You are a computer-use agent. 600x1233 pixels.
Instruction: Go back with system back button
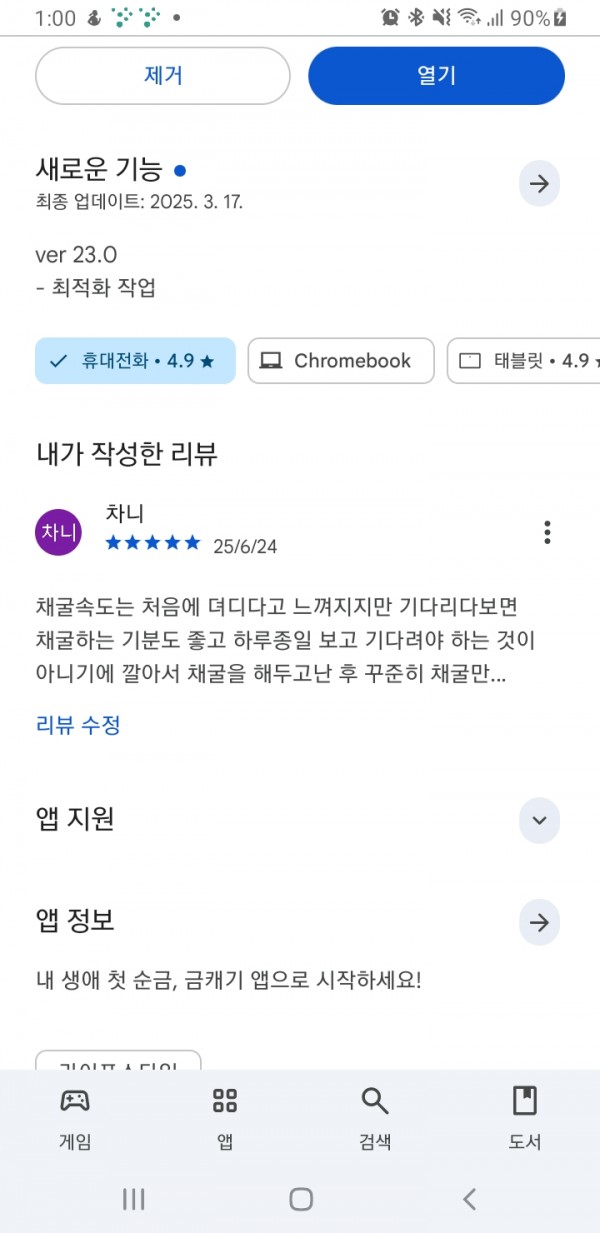[469, 1199]
